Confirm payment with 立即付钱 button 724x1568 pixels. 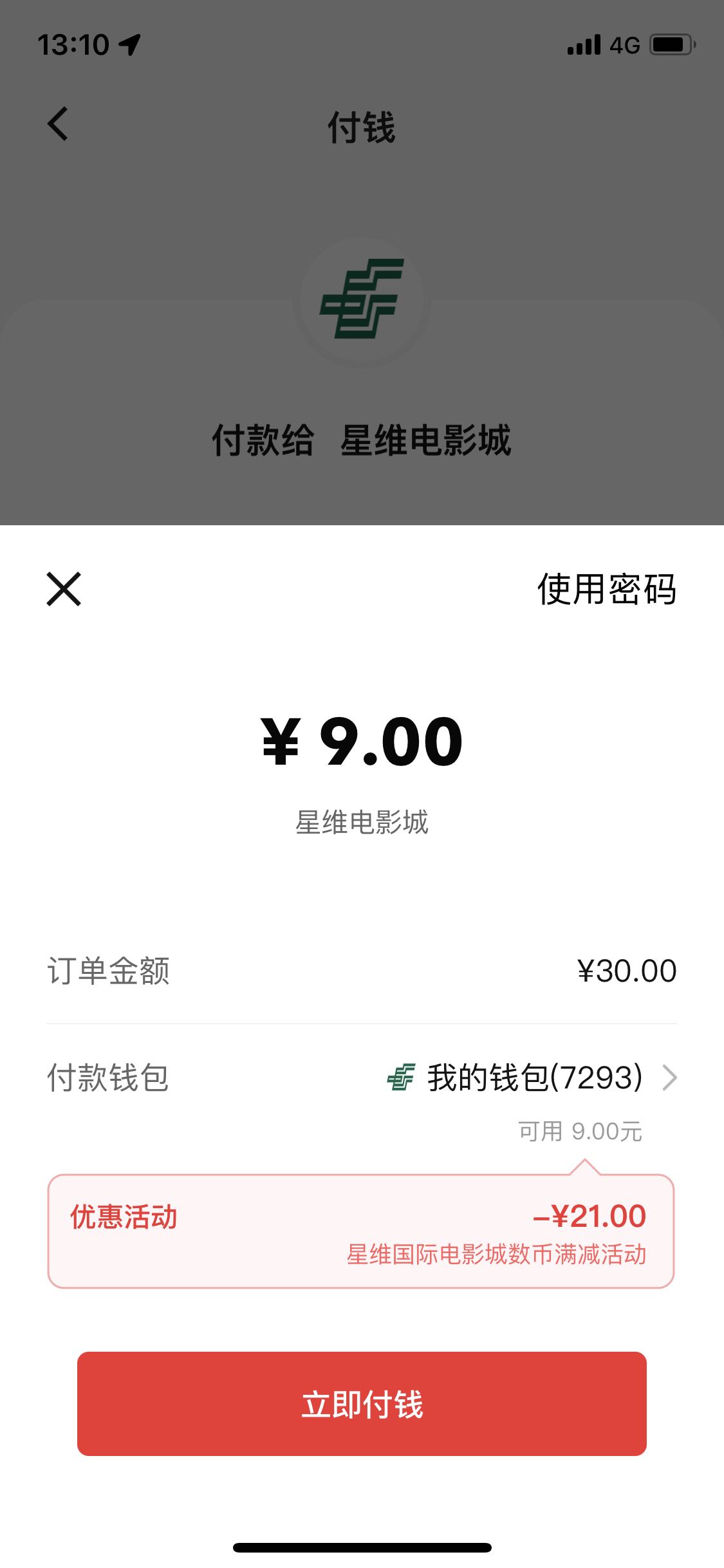click(362, 1404)
